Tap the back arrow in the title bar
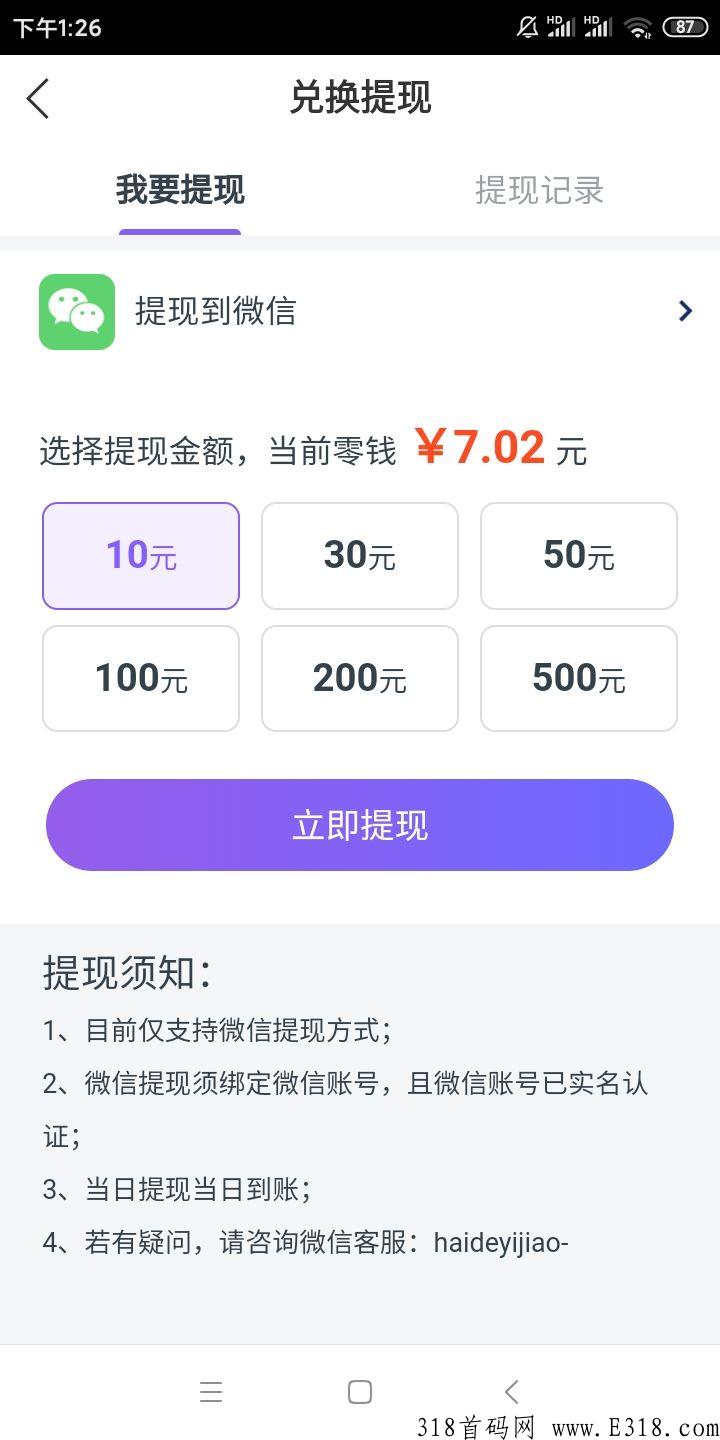 (38, 99)
